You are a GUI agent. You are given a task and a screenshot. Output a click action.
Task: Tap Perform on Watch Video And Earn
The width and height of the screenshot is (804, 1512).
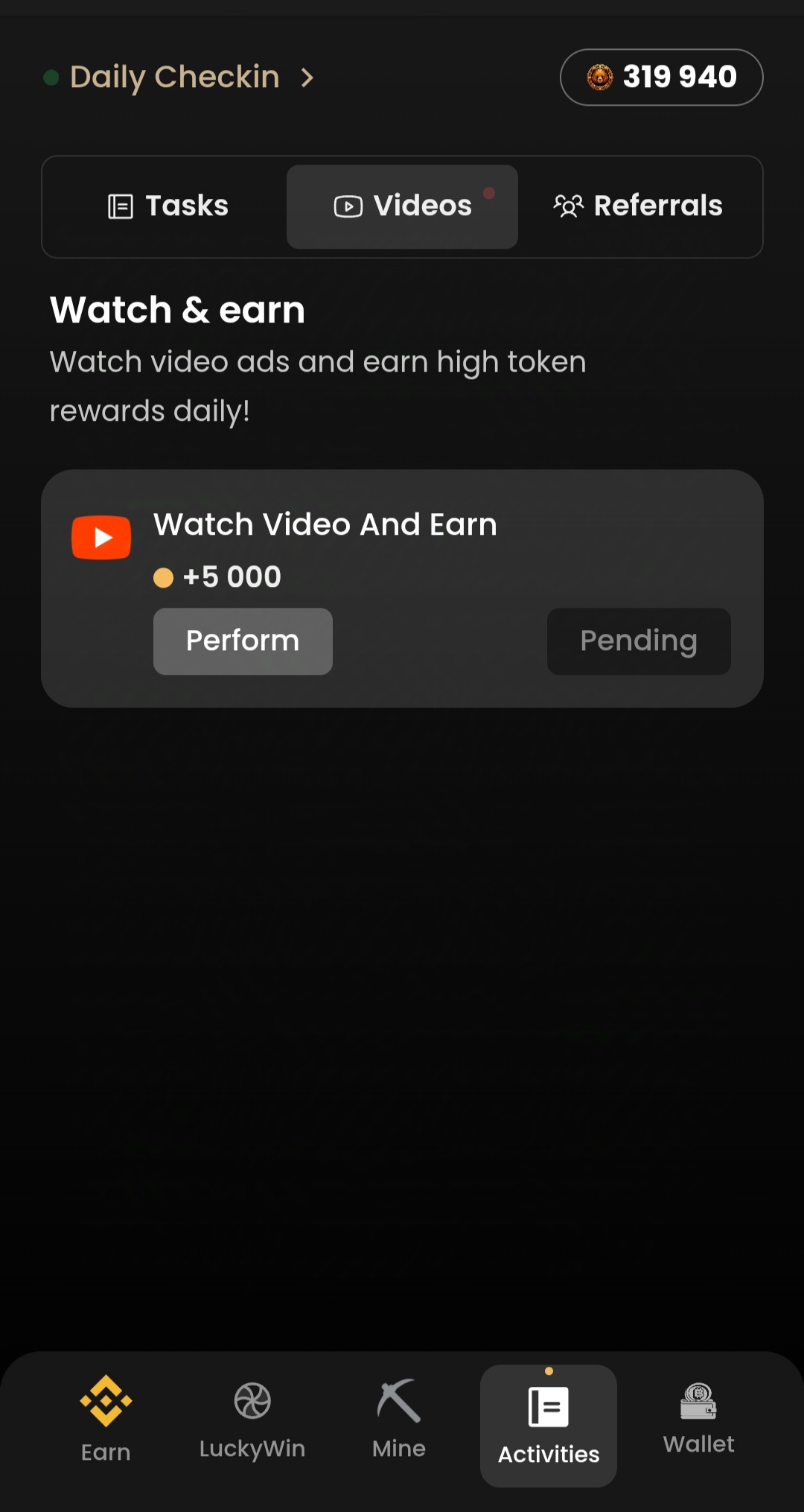pyautogui.click(x=243, y=641)
